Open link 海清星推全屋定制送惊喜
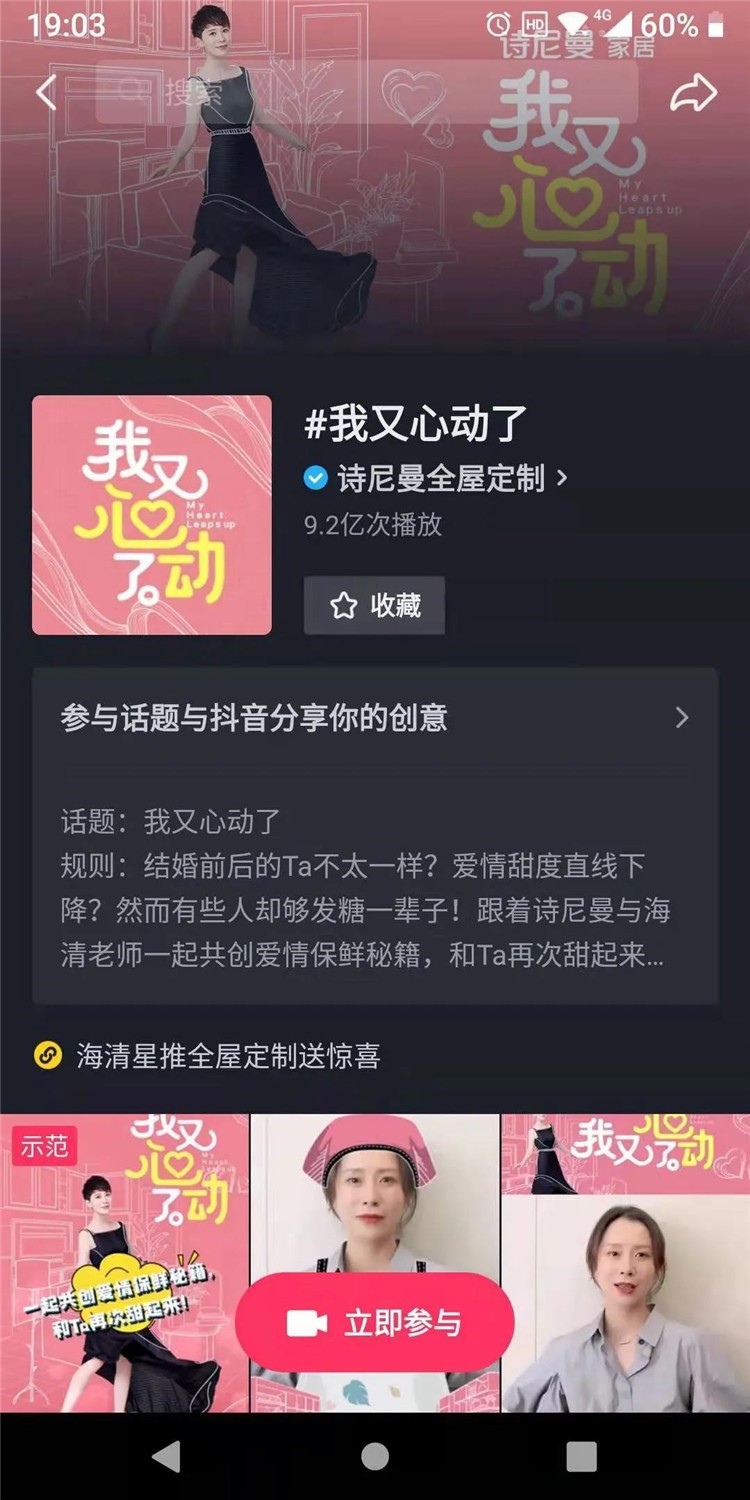 (x=227, y=1056)
